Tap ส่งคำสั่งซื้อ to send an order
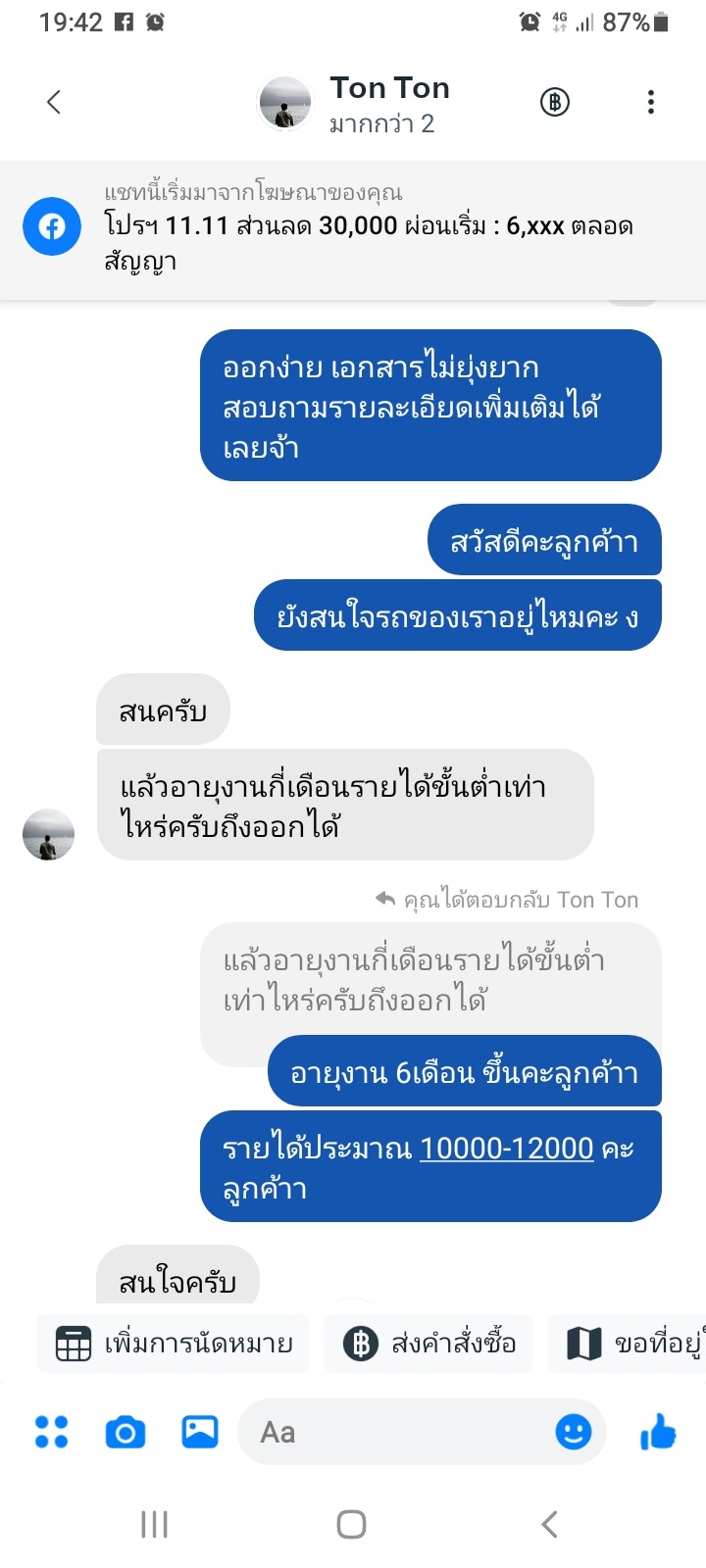706x1568 pixels. tap(429, 1344)
